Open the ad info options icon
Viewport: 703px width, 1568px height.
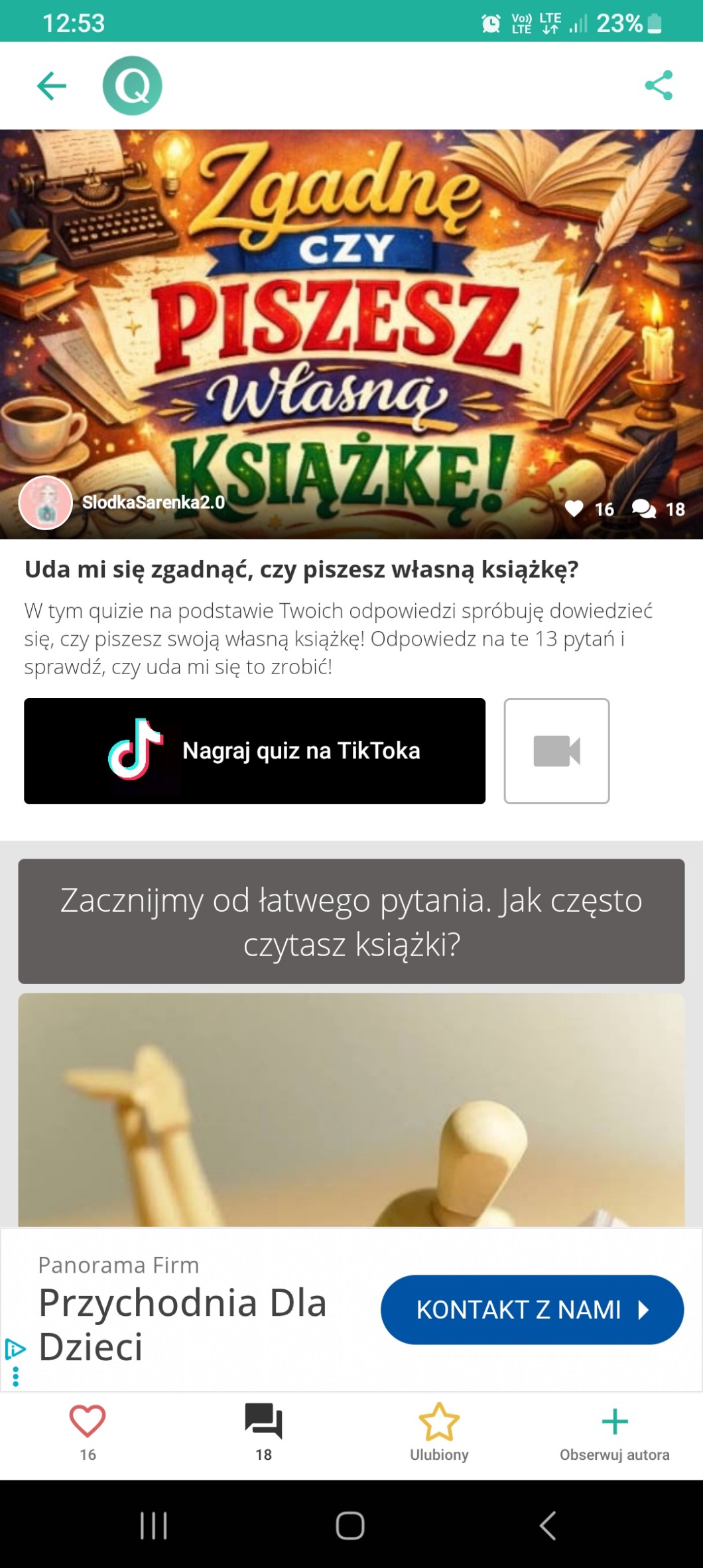point(15,1377)
